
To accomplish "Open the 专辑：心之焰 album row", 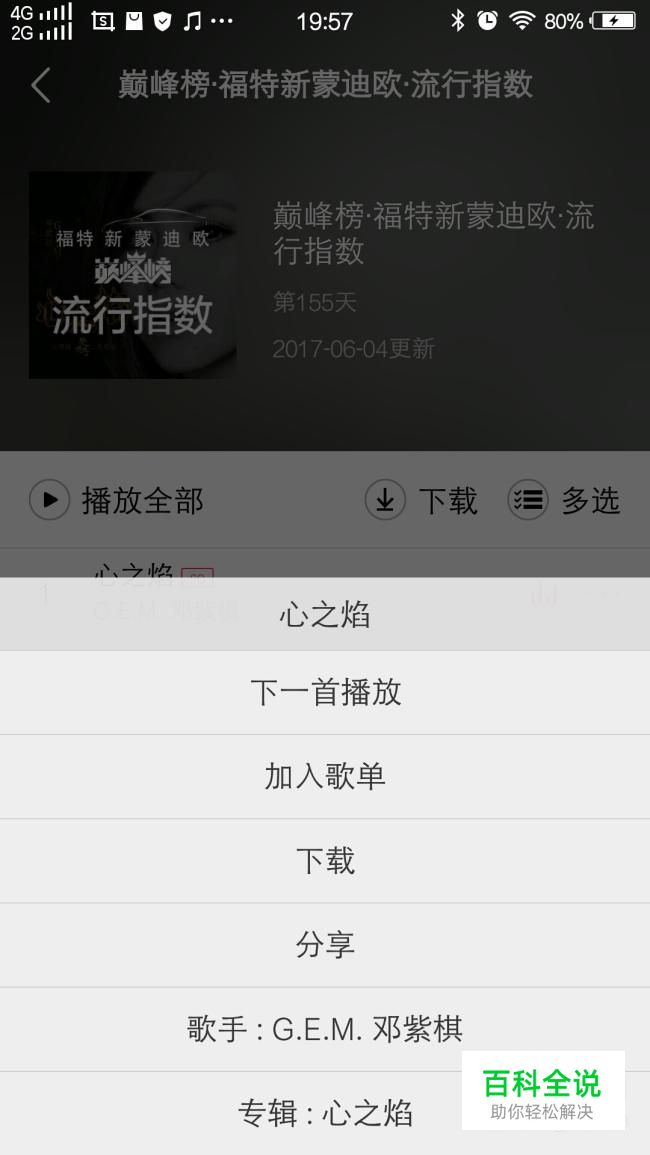I will click(325, 1113).
